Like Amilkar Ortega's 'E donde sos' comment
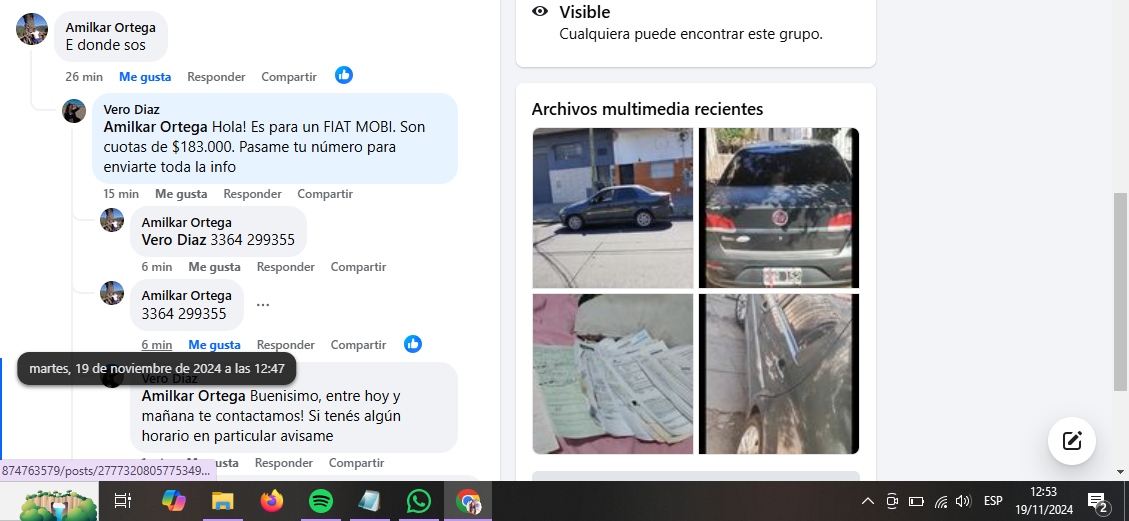Viewport: 1129px width, 521px height. coord(145,77)
